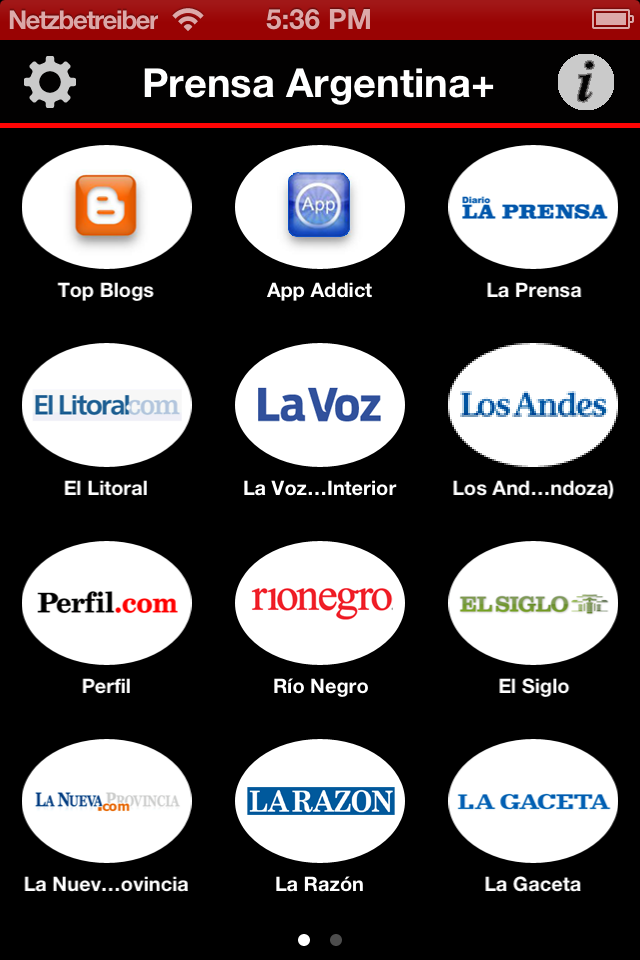
Task: Open Top Blogs
Action: point(106,208)
